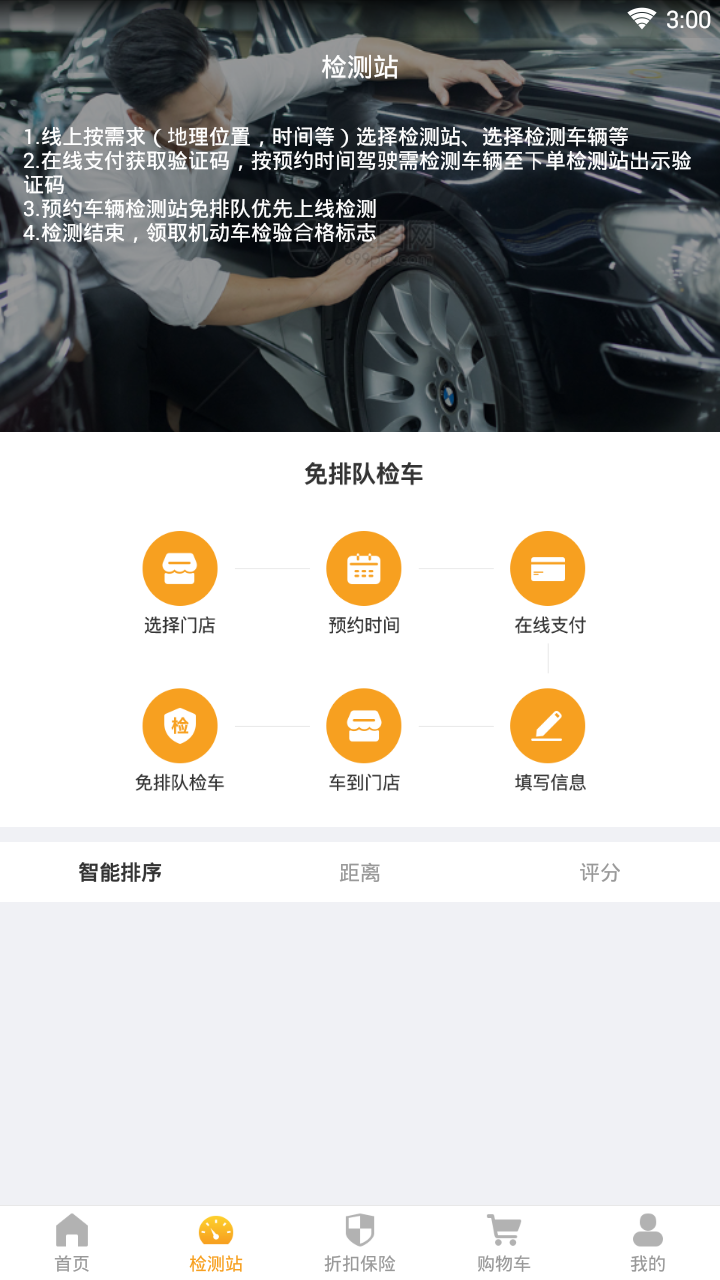Open the 折扣保险 tab
The width and height of the screenshot is (720, 1280).
tap(360, 1242)
